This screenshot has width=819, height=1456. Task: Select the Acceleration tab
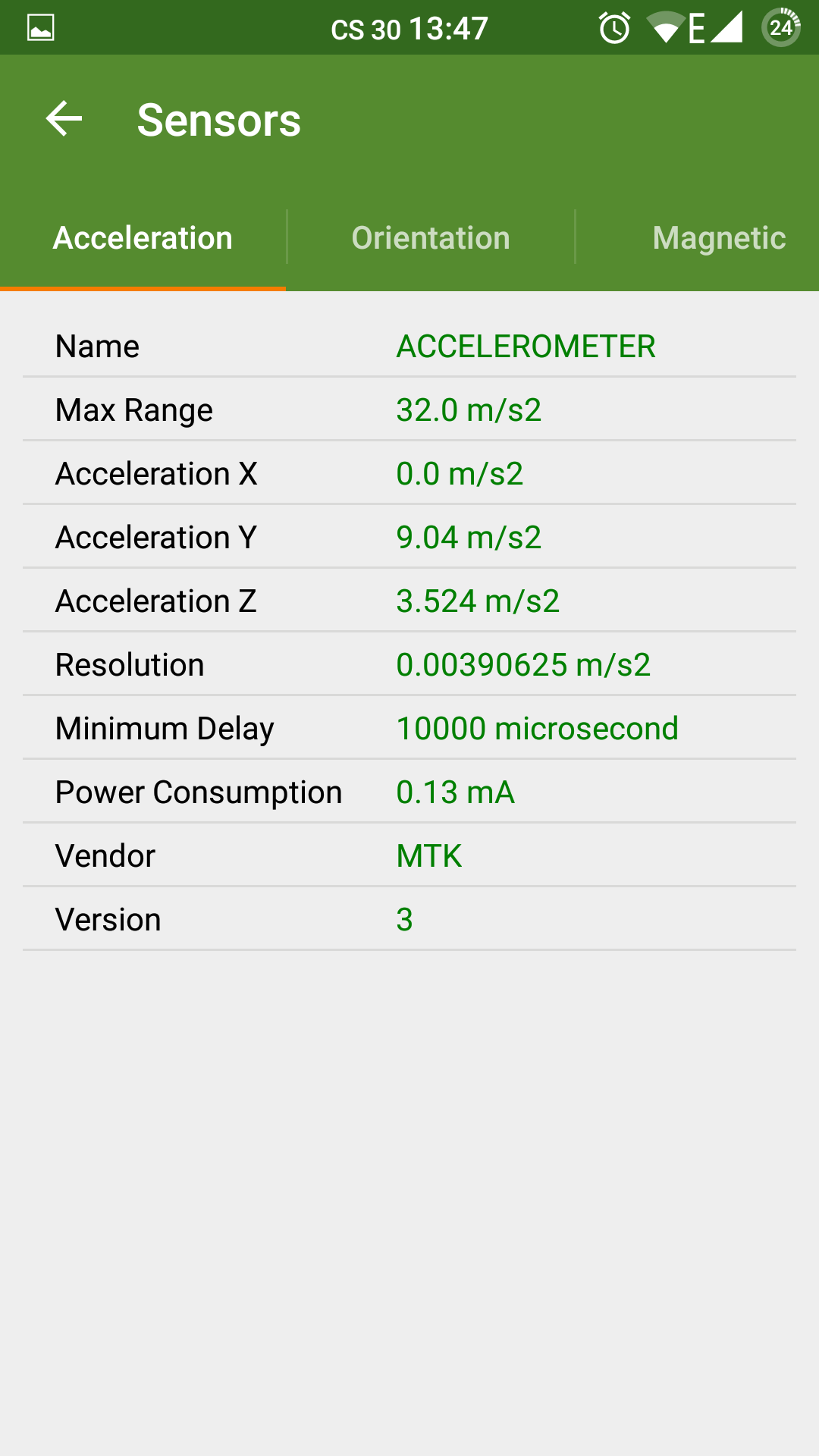[x=143, y=238]
